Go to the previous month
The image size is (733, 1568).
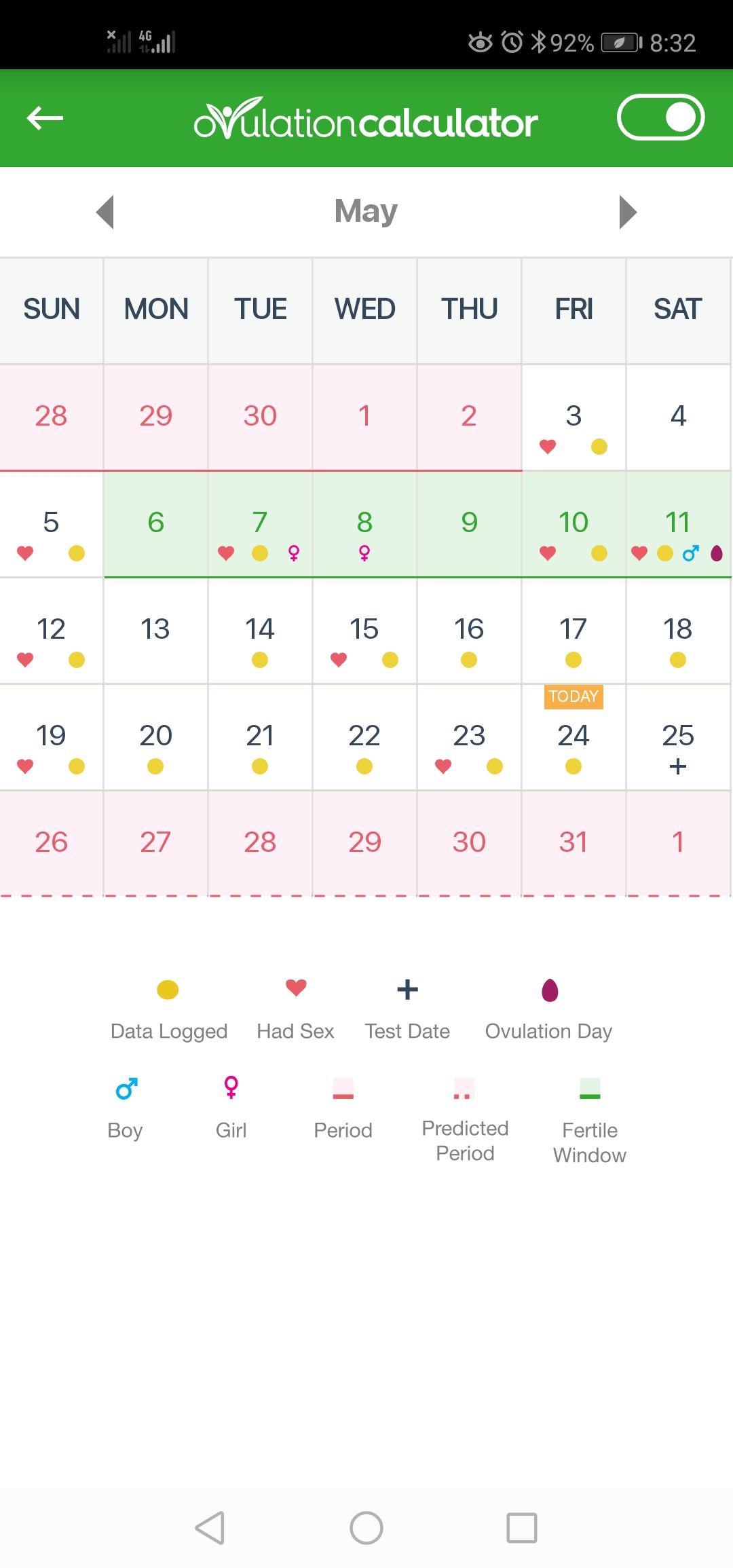click(x=105, y=212)
